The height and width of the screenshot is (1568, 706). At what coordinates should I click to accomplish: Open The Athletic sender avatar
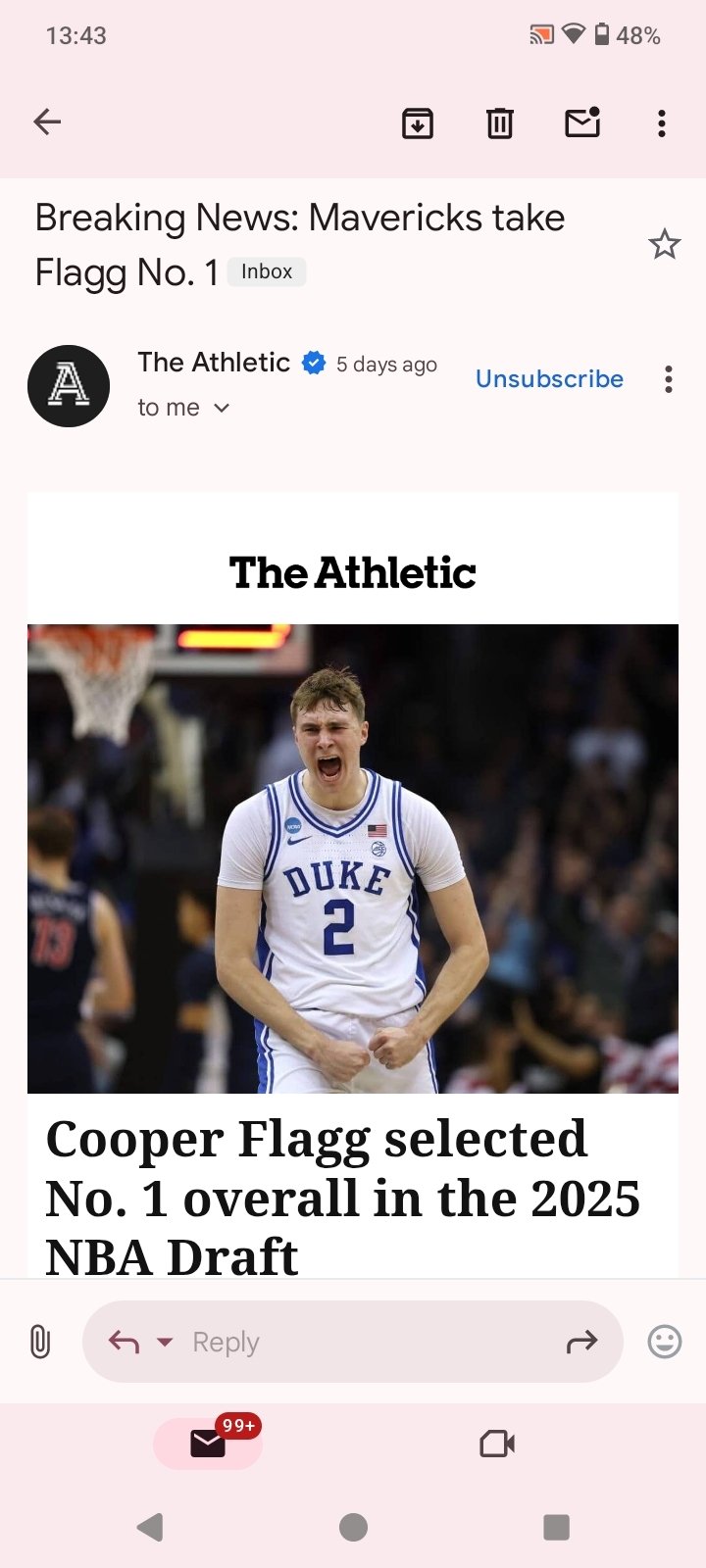click(x=69, y=386)
